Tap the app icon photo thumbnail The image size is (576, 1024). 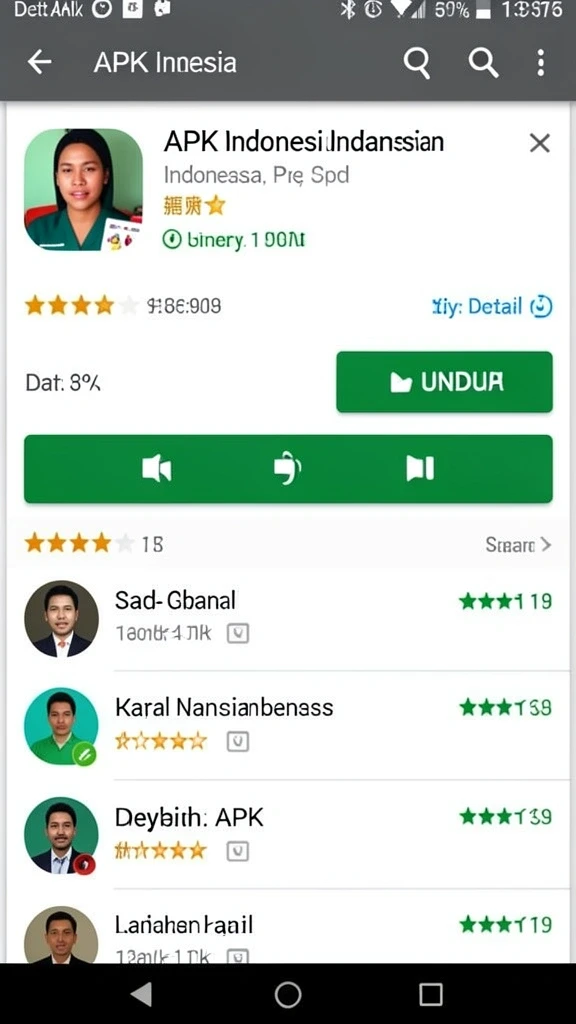pos(84,189)
